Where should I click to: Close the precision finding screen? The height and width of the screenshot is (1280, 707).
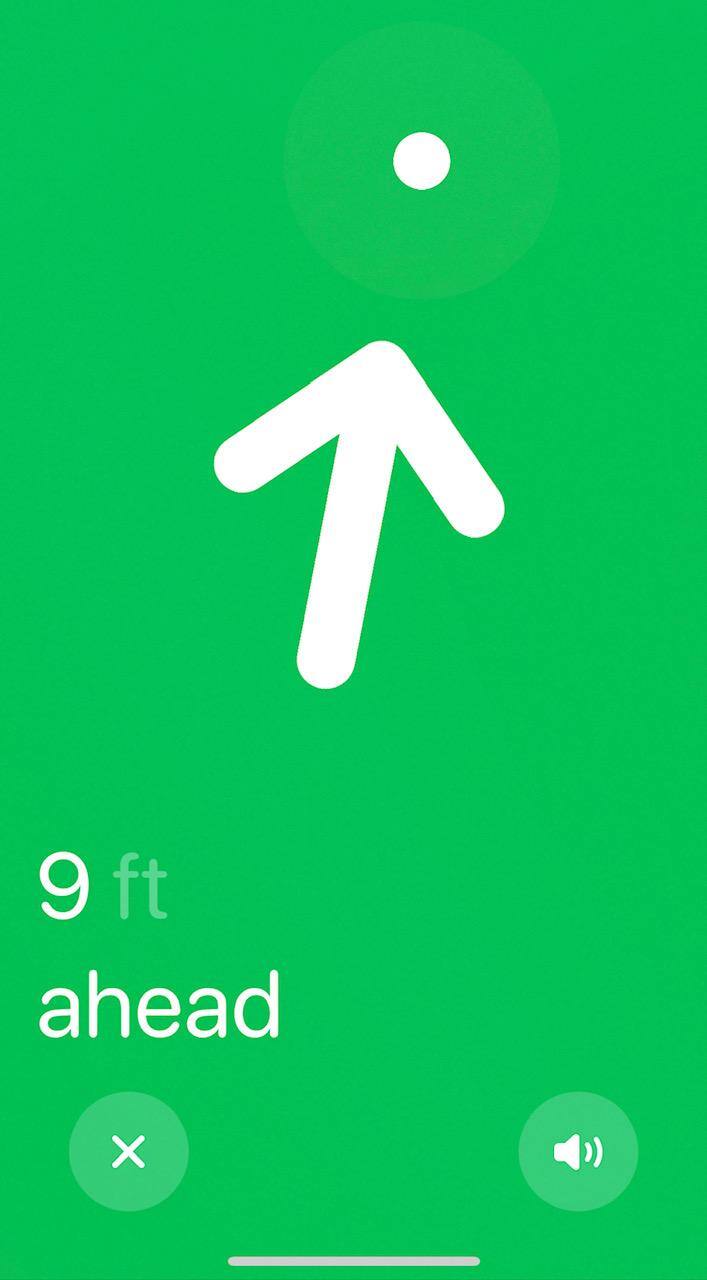[x=128, y=1152]
